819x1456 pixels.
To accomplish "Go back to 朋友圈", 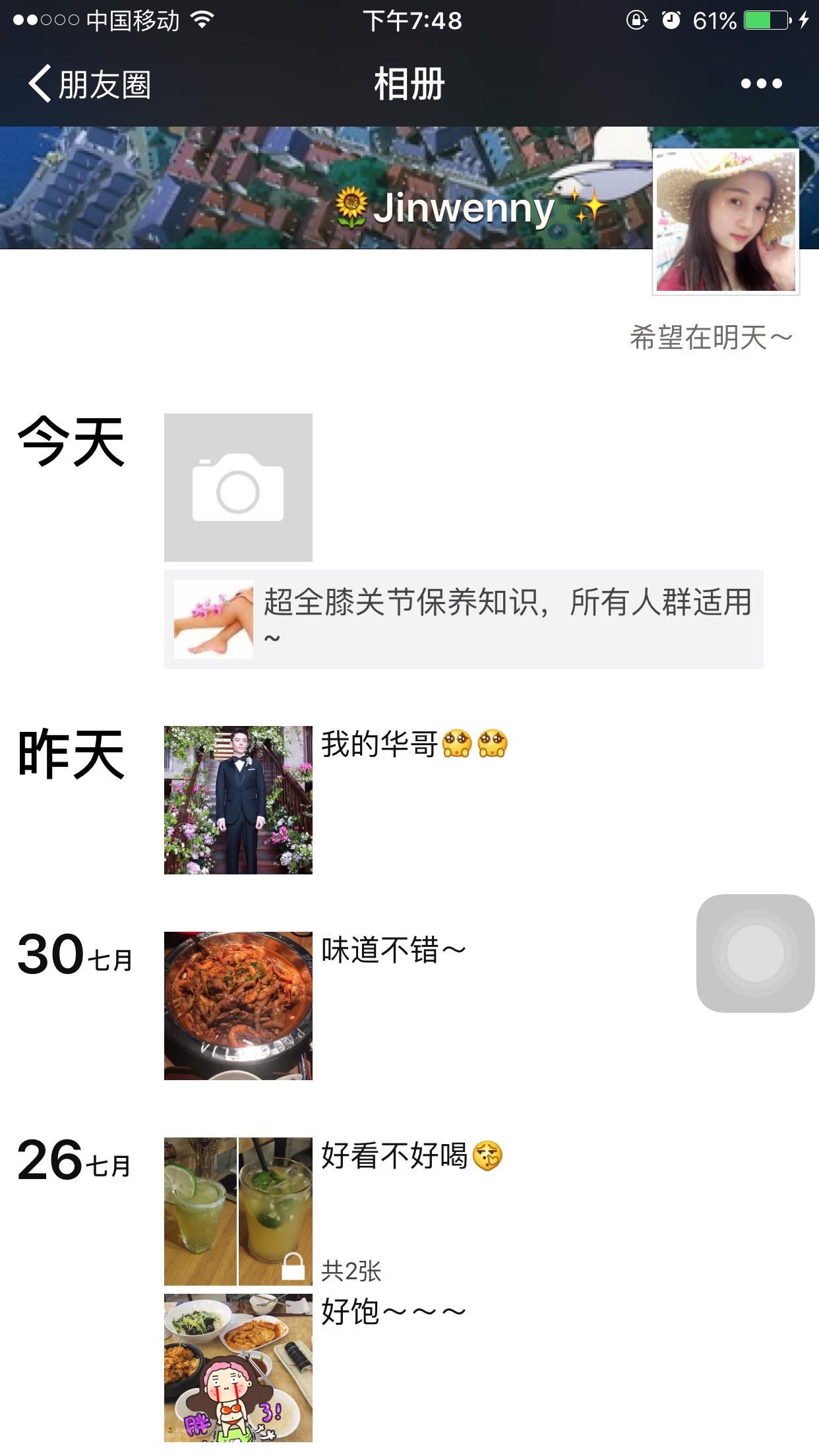I will 89,84.
